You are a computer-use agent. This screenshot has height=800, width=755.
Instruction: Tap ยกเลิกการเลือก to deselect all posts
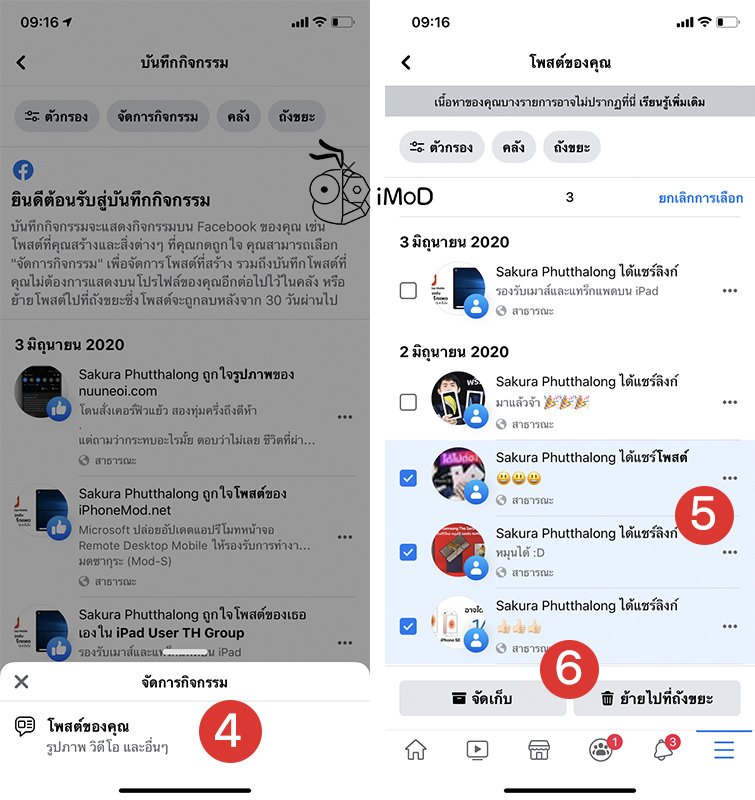pos(700,197)
